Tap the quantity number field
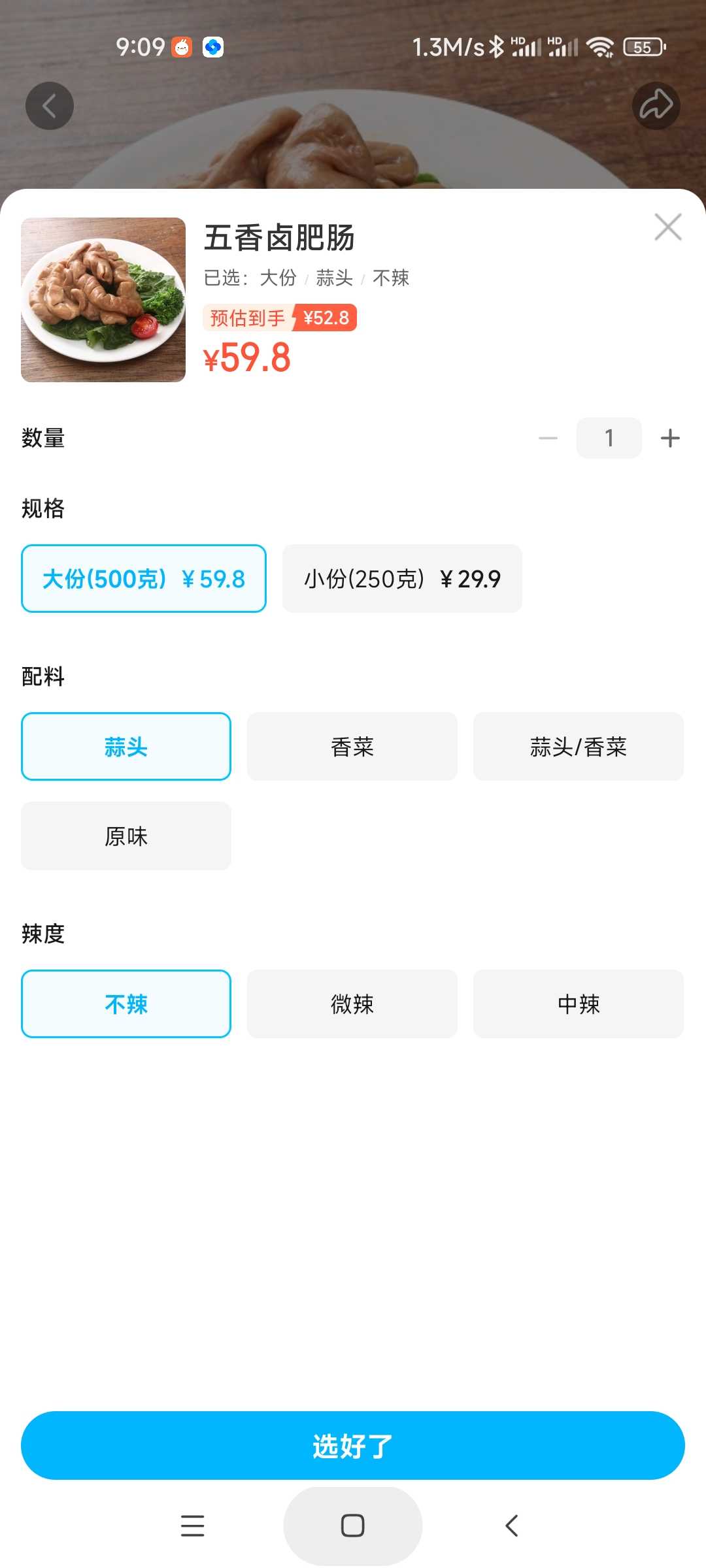The width and height of the screenshot is (706, 1568). pos(609,438)
